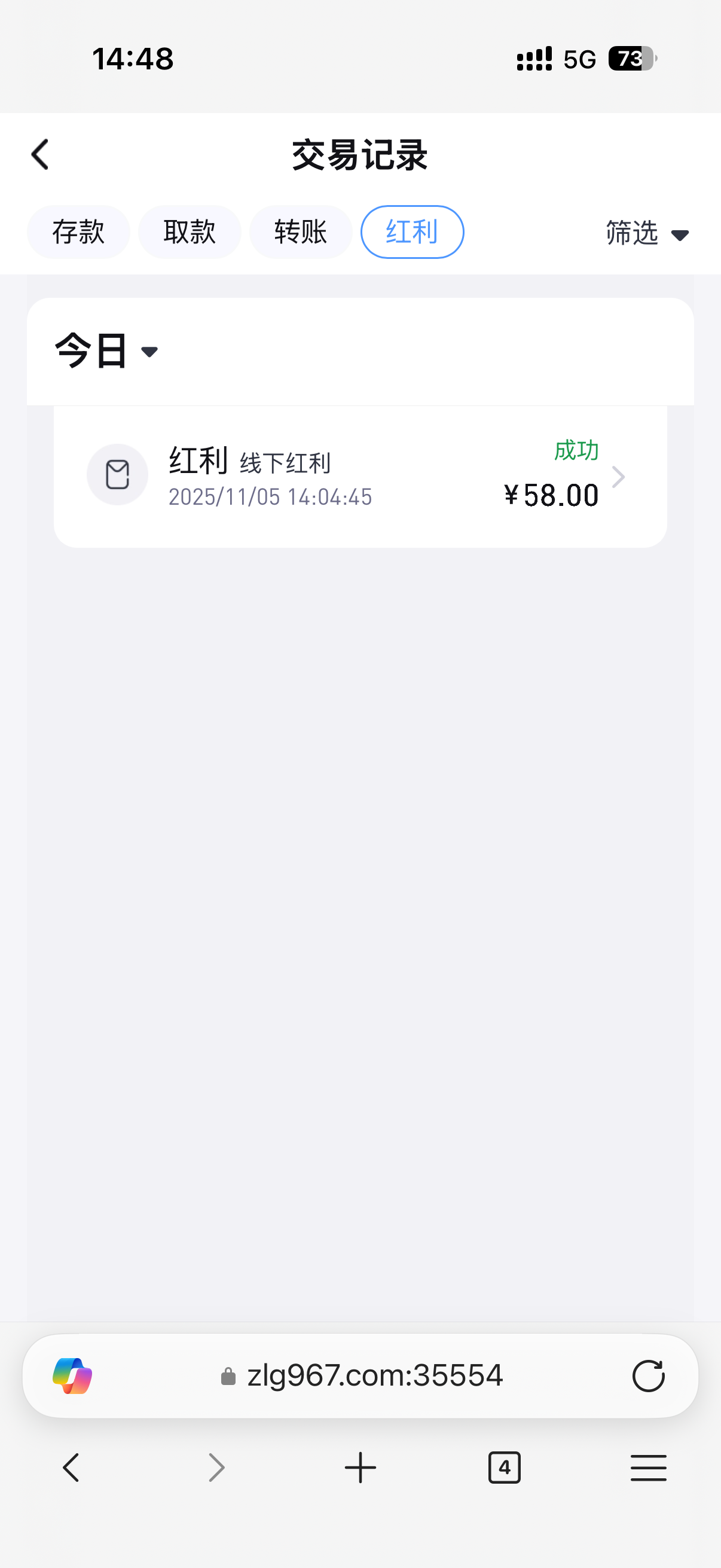Switch to the 转账 tab
The height and width of the screenshot is (1568, 721).
pos(301,233)
